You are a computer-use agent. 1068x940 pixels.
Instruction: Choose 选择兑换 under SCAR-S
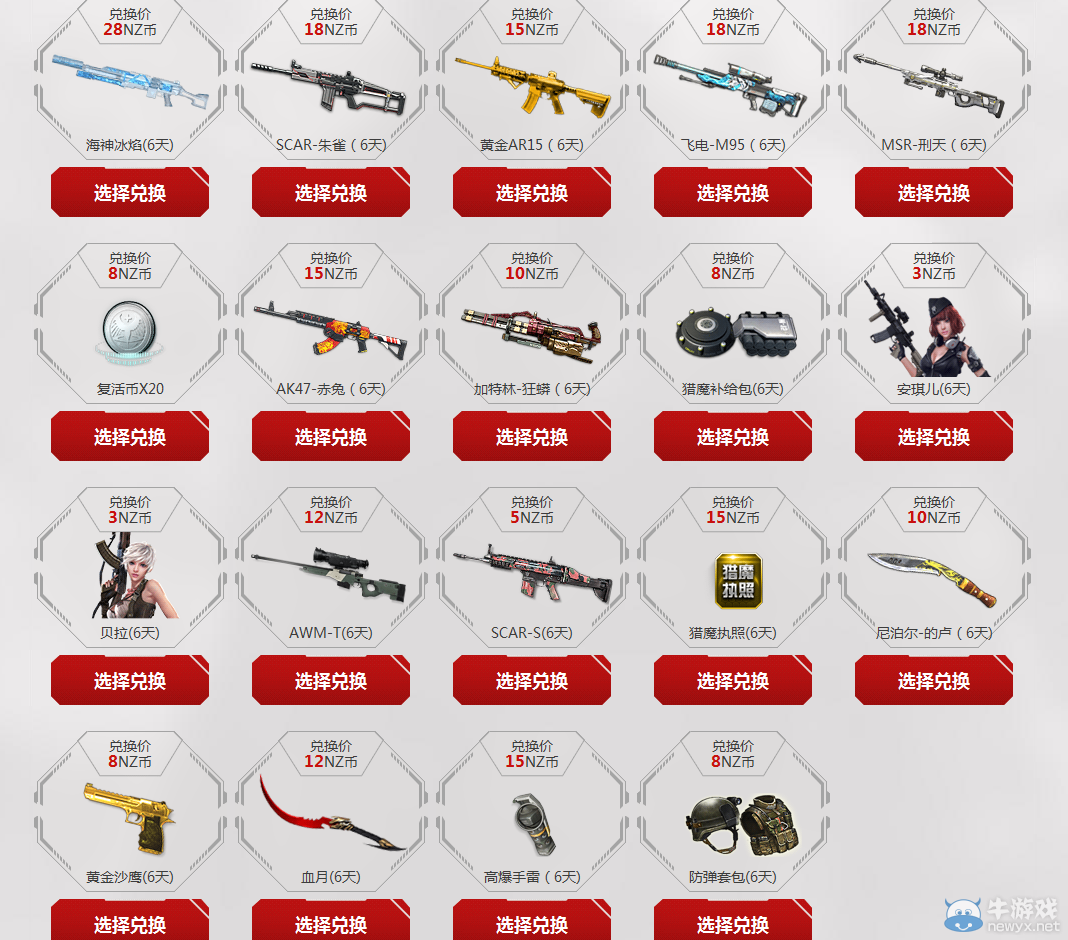pos(532,681)
